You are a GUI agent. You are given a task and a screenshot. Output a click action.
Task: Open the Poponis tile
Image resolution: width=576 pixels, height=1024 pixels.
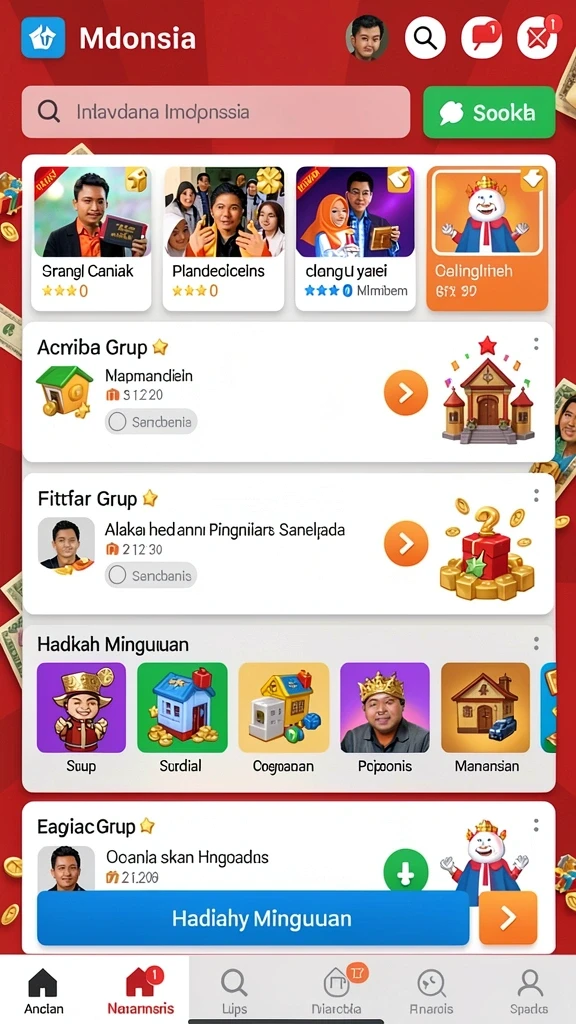[x=385, y=718]
